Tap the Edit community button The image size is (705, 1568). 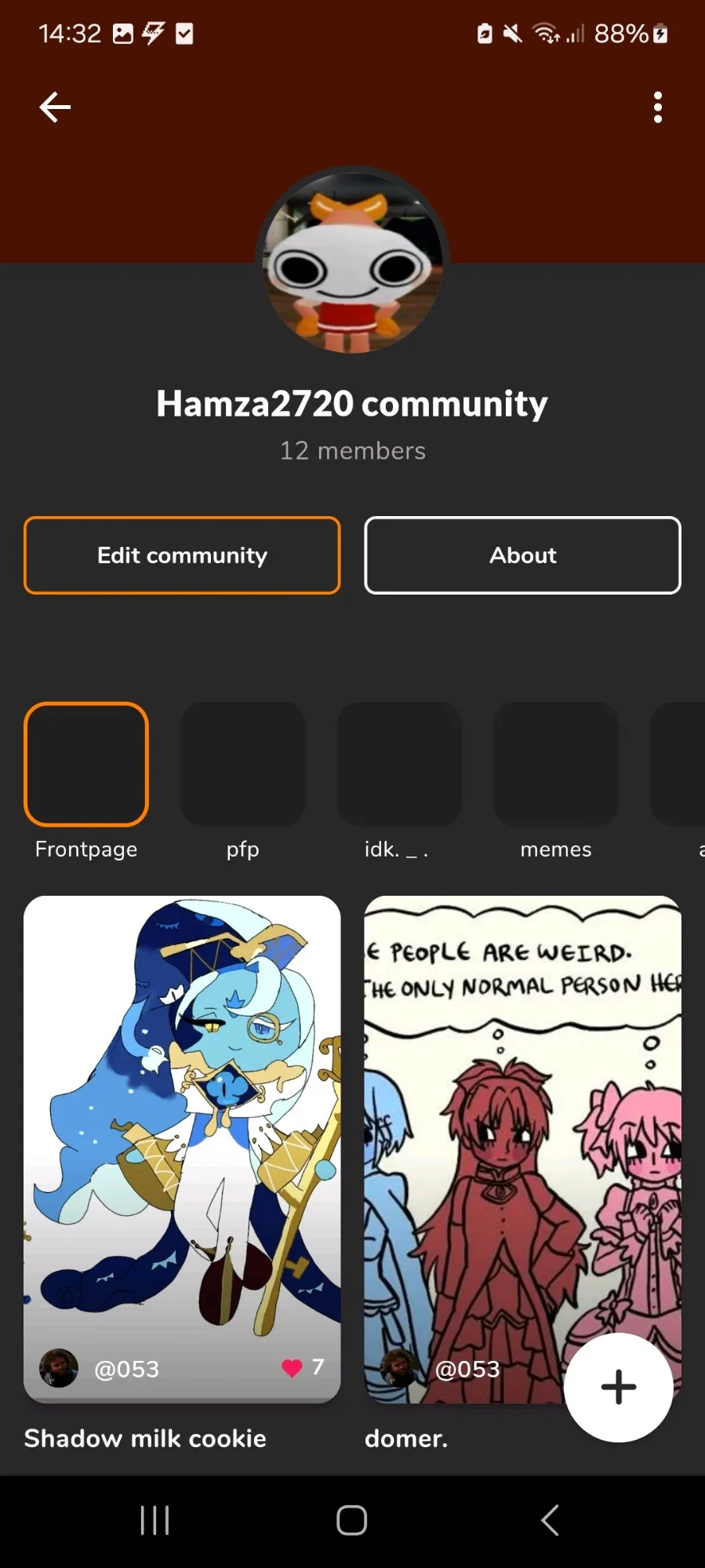coord(182,555)
